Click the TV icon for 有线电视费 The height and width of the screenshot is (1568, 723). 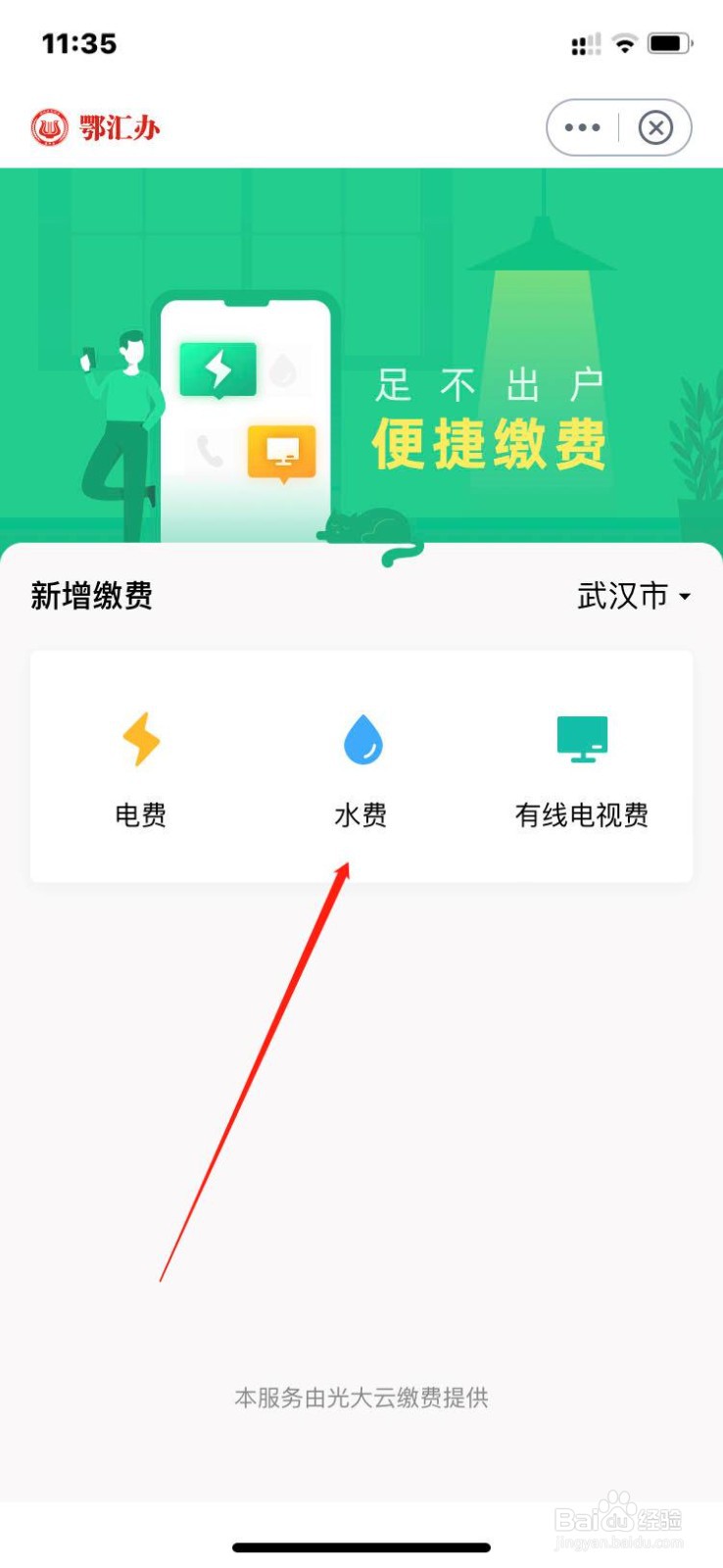click(582, 738)
